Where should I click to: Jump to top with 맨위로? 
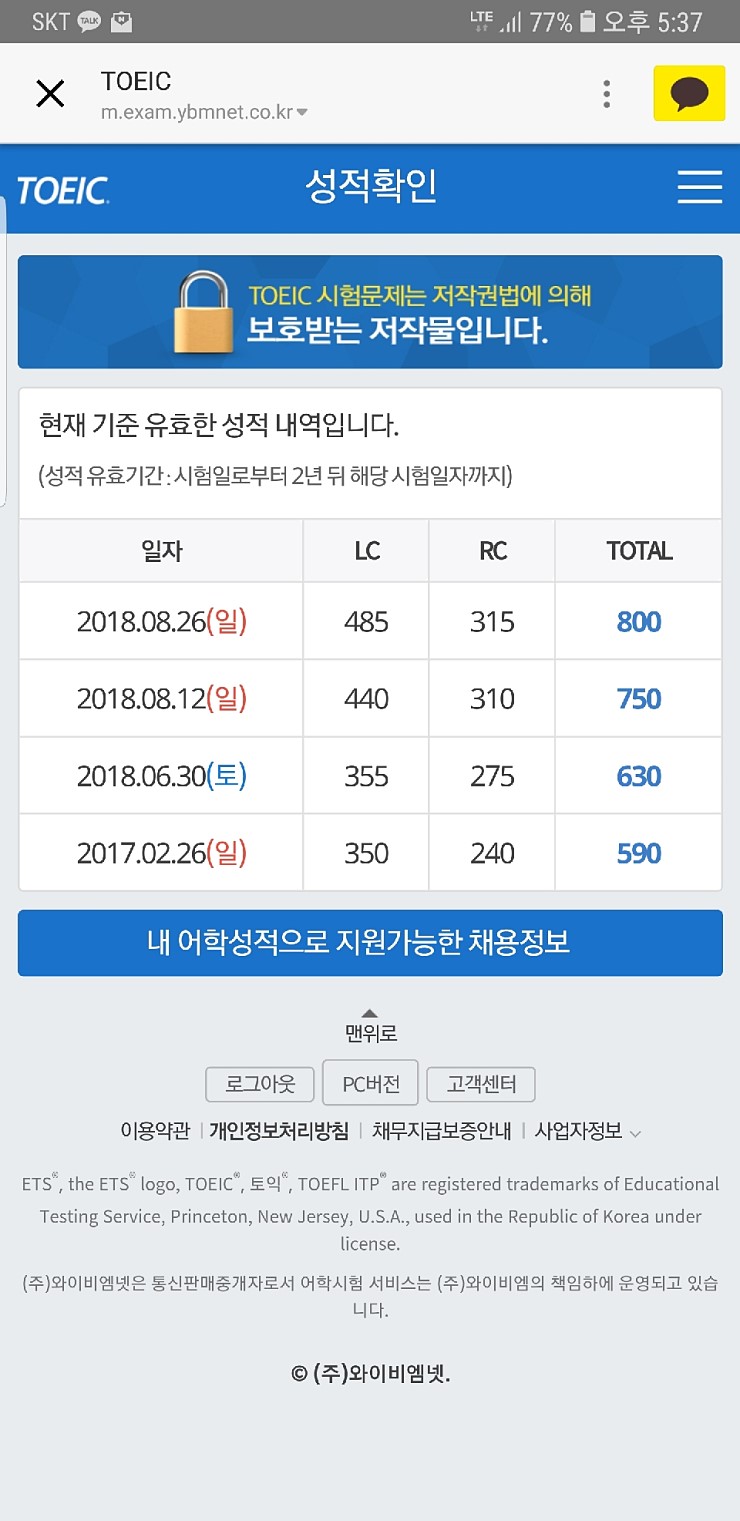370,1027
